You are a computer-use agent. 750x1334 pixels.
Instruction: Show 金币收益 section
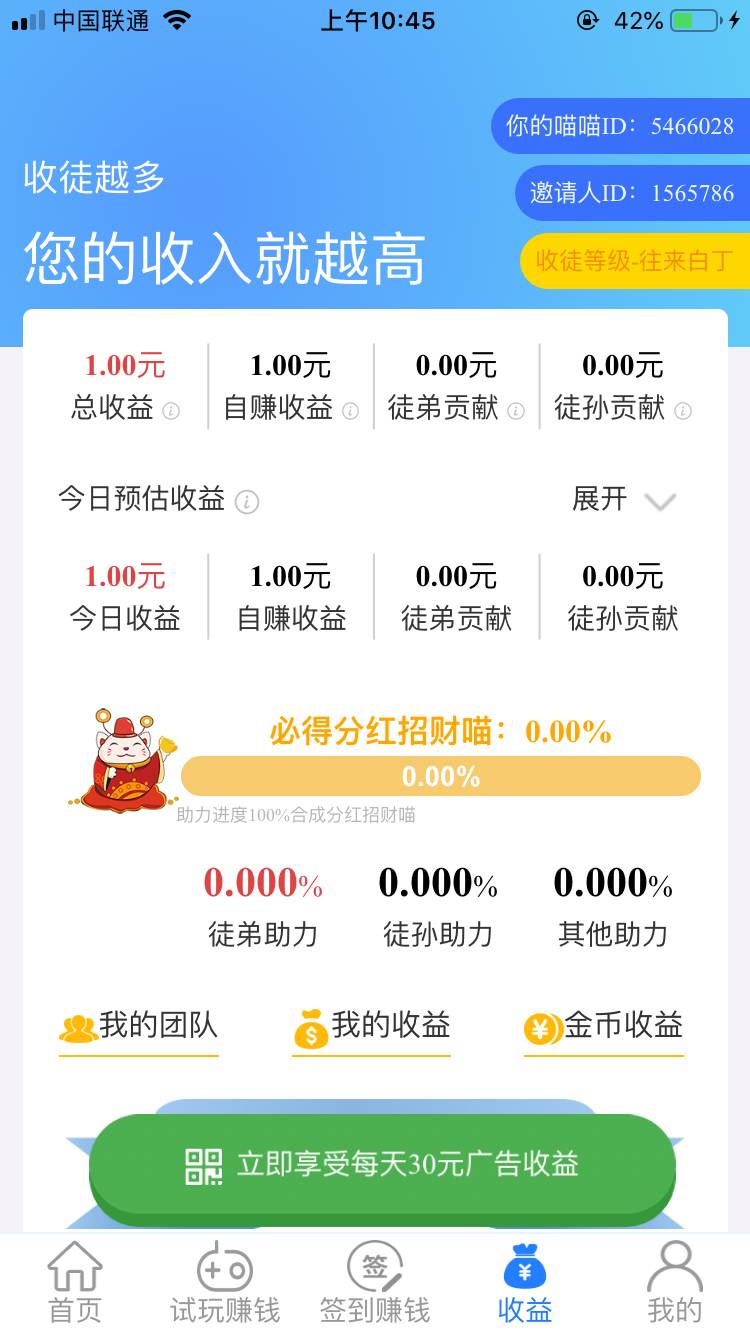coord(604,1027)
